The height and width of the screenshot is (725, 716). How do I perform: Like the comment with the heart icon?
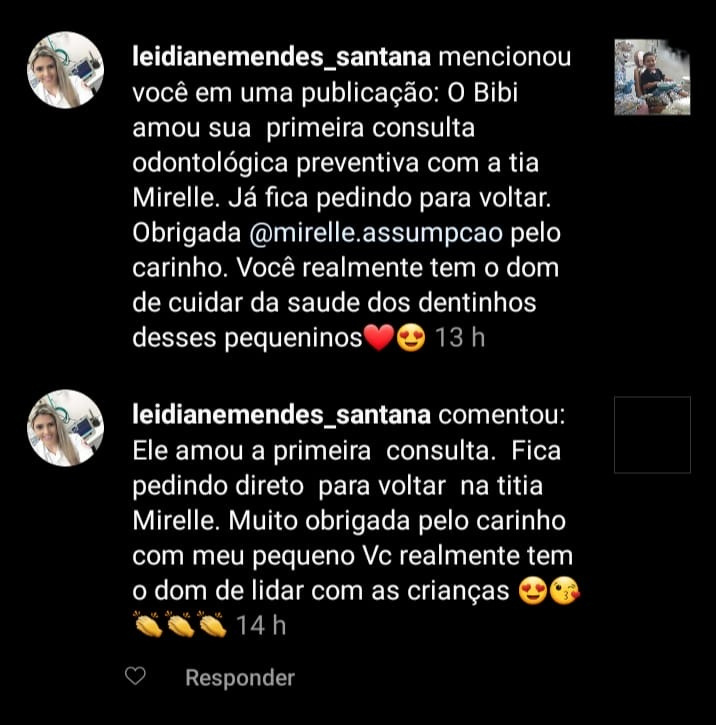click(135, 678)
